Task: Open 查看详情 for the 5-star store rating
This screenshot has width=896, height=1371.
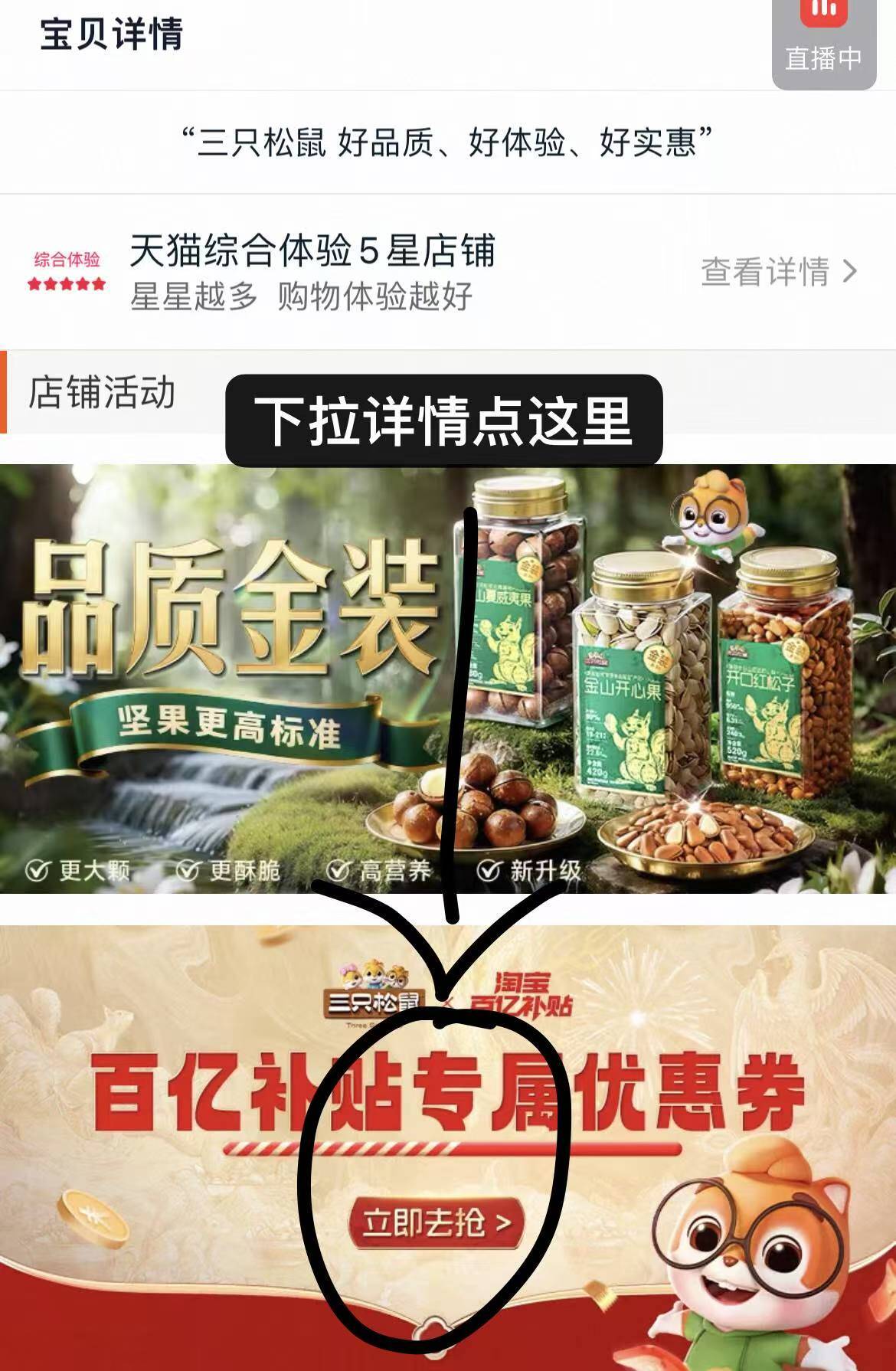Action: tap(777, 272)
